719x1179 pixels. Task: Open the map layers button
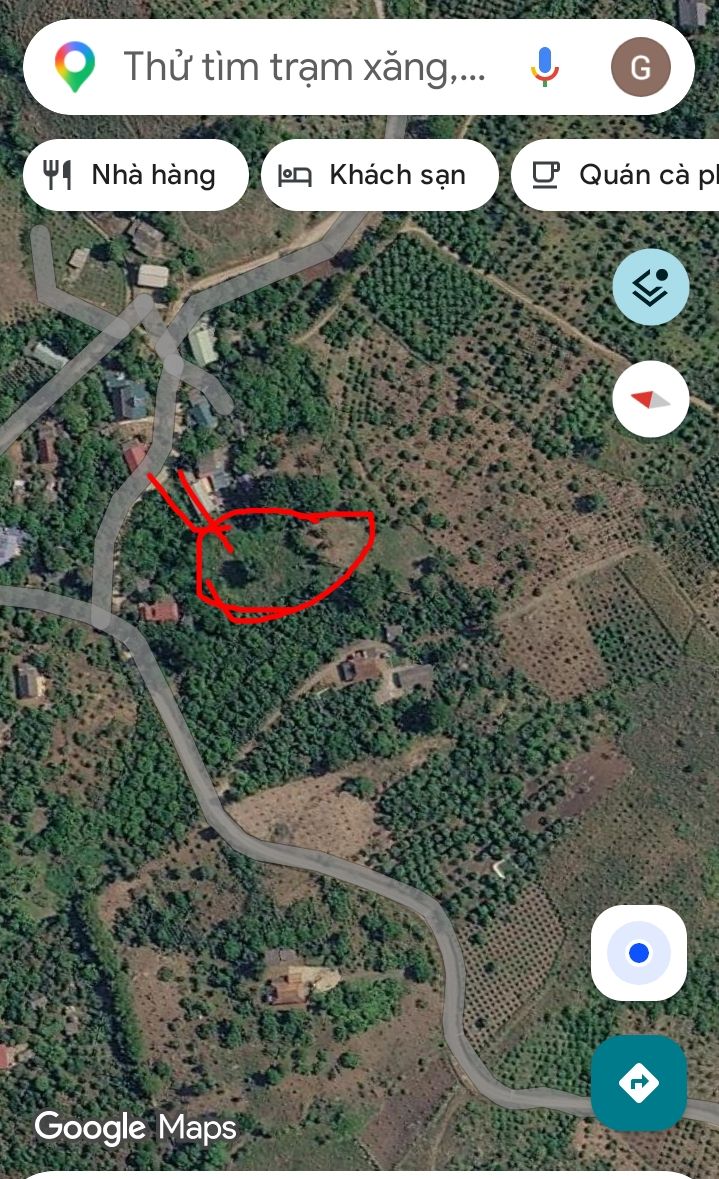click(651, 287)
